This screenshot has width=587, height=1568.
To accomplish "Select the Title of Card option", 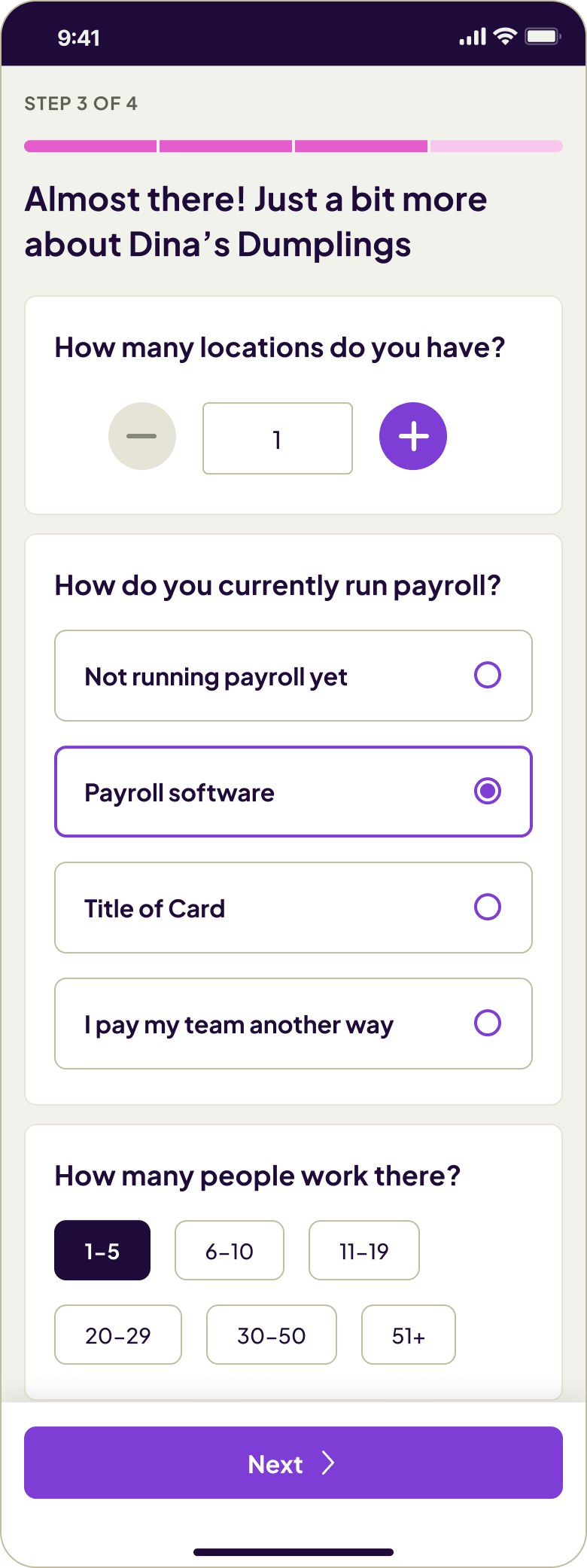I will pyautogui.click(x=293, y=908).
